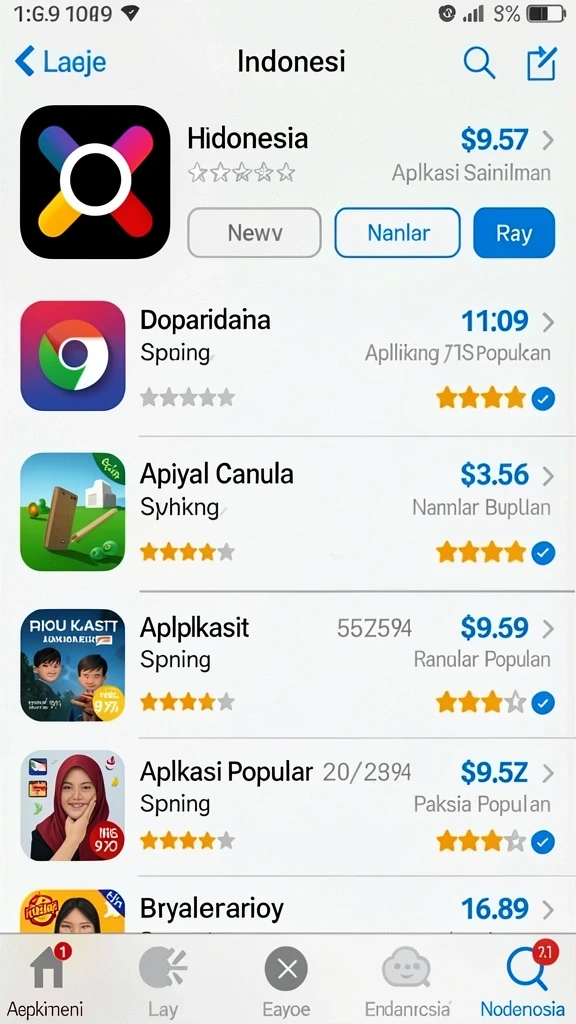576x1024 pixels.
Task: View the Apiyal Canula app listing
Action: 288,512
